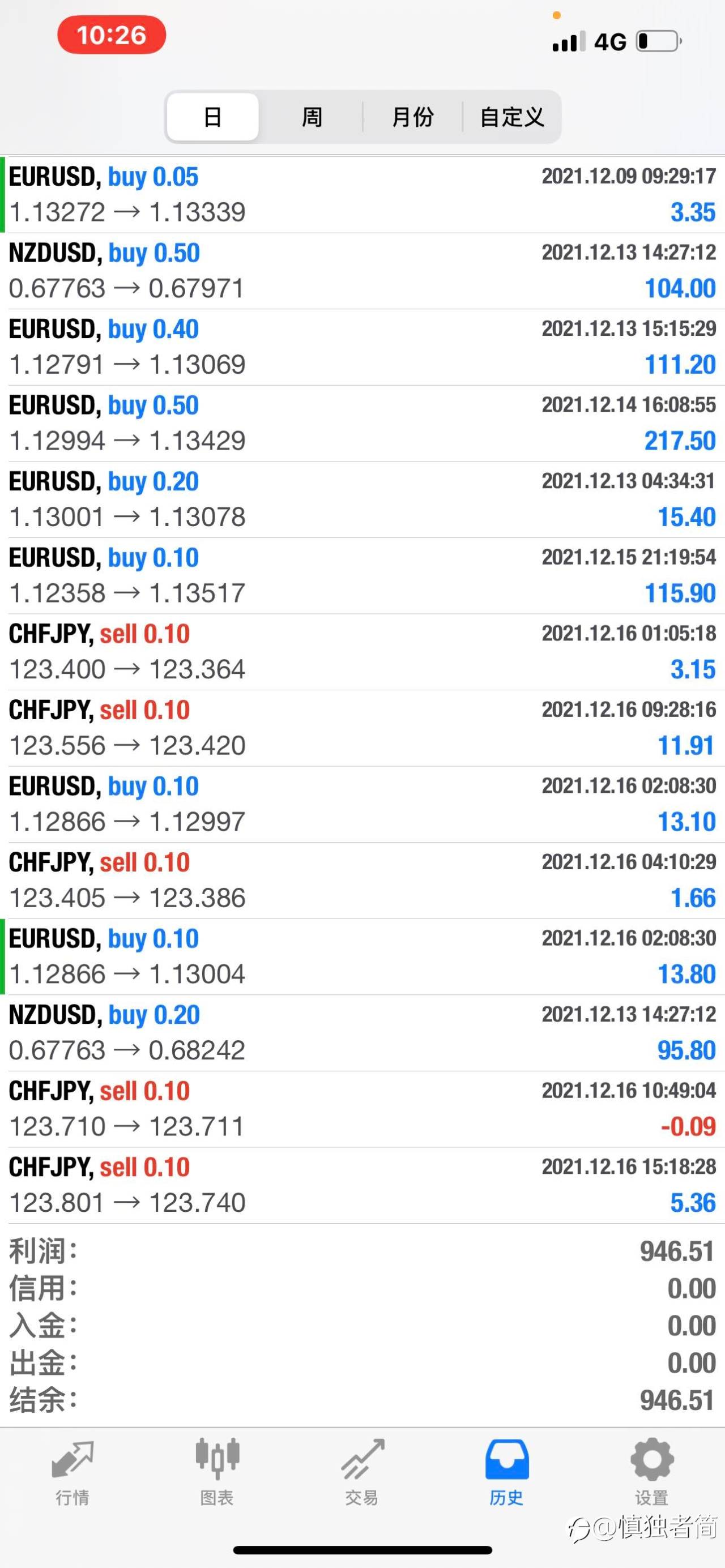Screen dimensions: 725x1568
Task: Choose the 自定义 custom period
Action: (511, 117)
